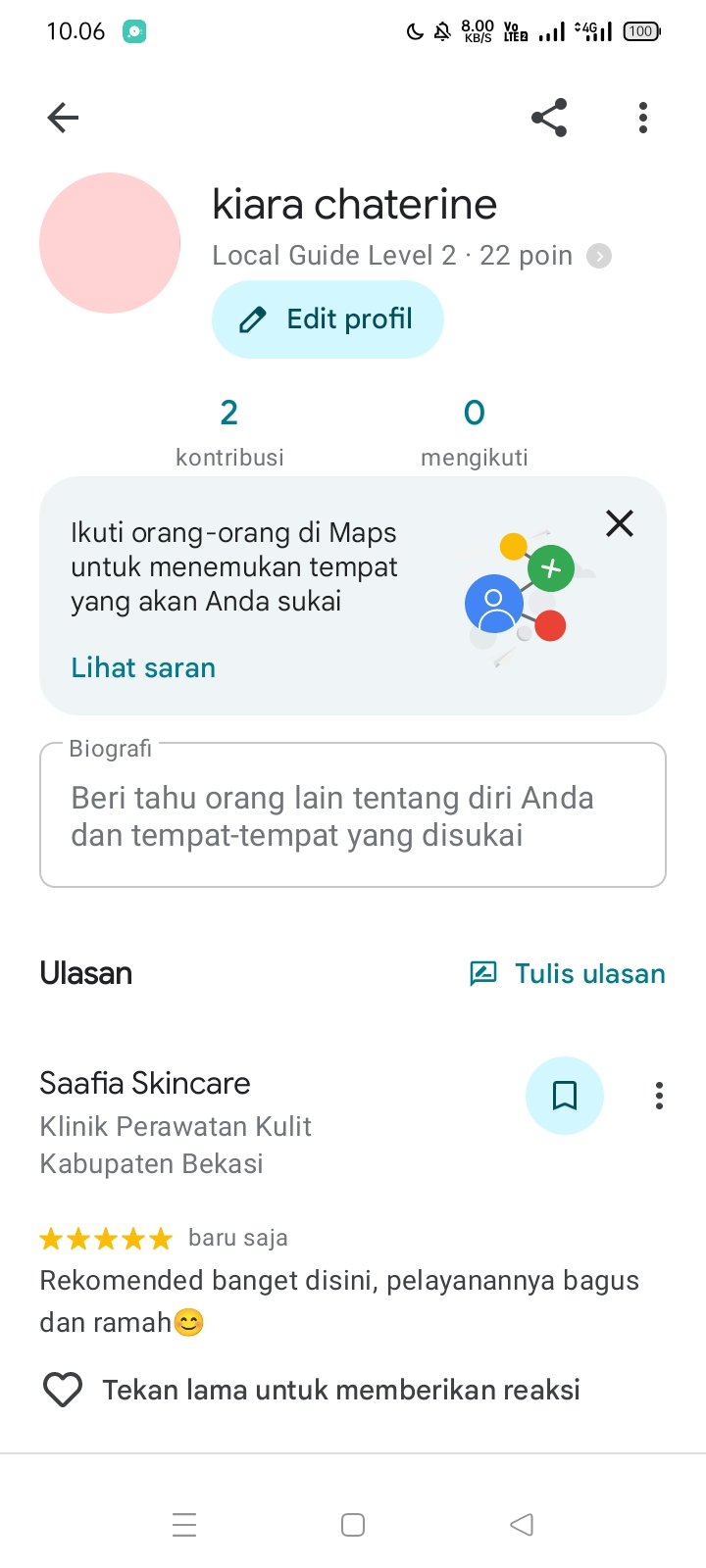Viewport: 706px width, 1568px height.
Task: Open recent apps from the navigation bar
Action: tap(184, 1525)
